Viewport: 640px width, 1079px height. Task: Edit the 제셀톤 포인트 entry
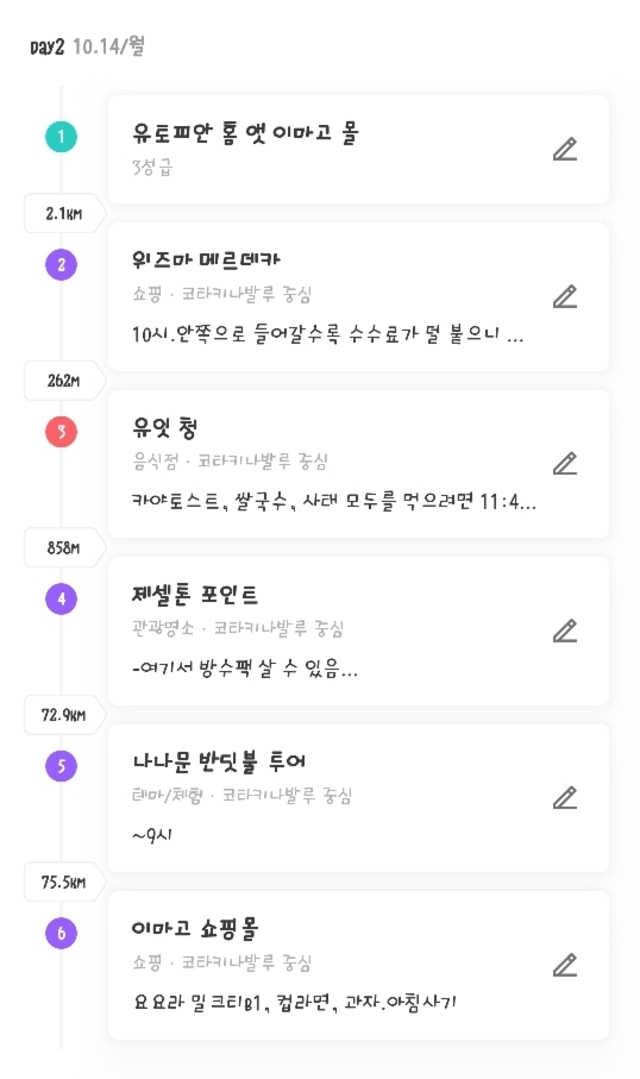click(565, 631)
